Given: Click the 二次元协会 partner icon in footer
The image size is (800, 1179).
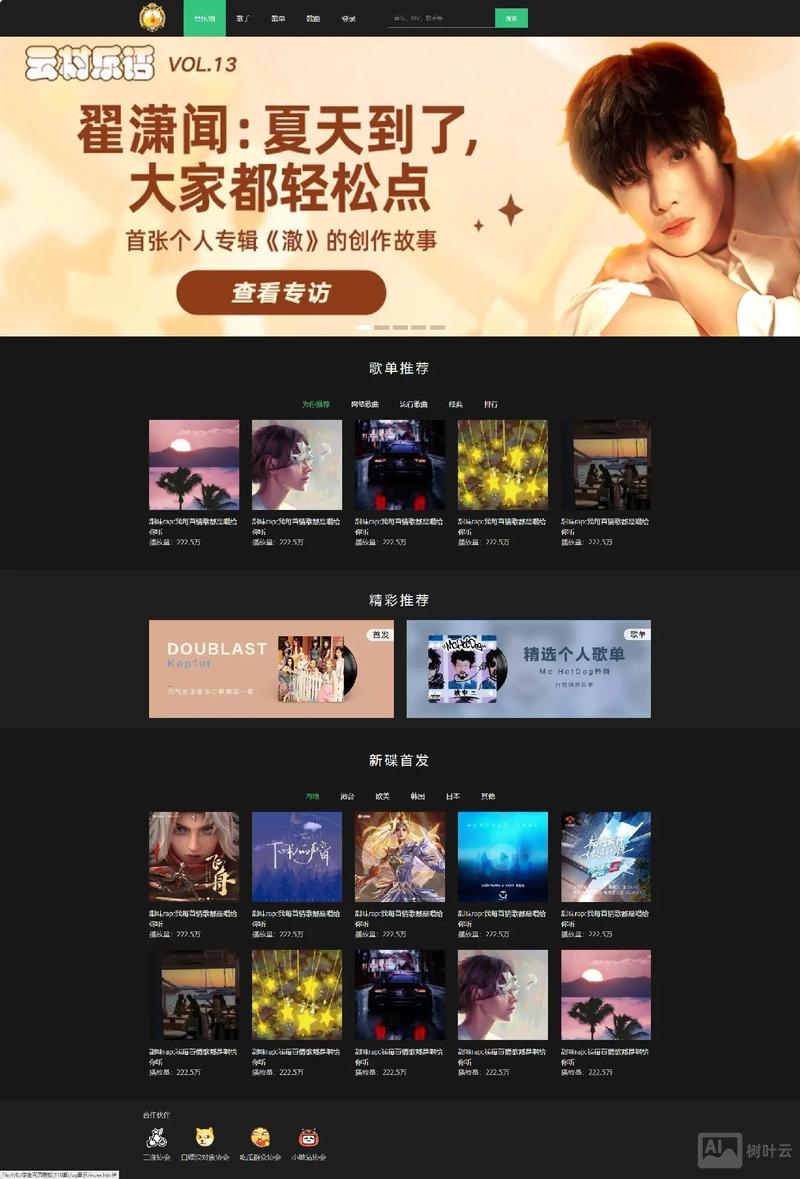Looking at the screenshot, I should pyautogui.click(x=155, y=1138).
